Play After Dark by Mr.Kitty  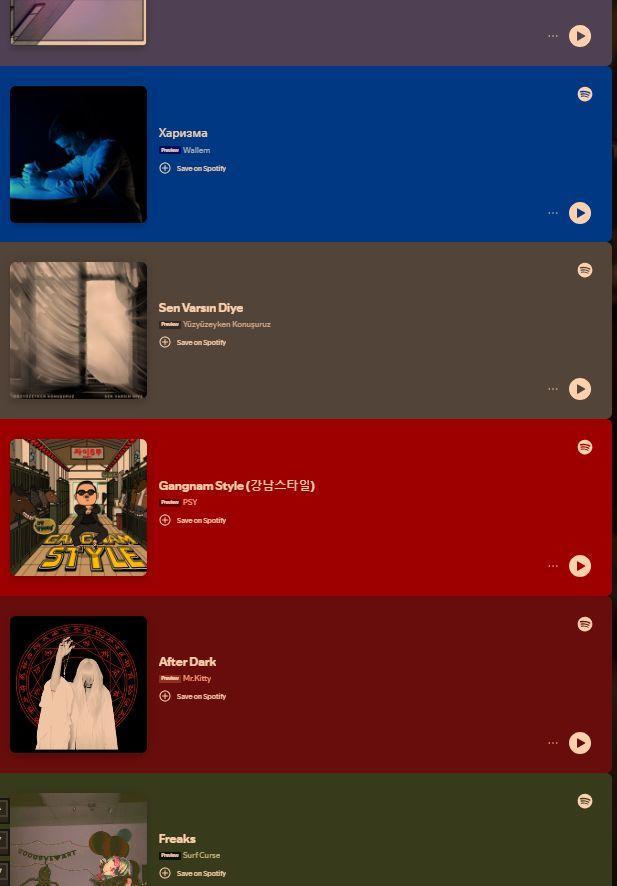[580, 743]
